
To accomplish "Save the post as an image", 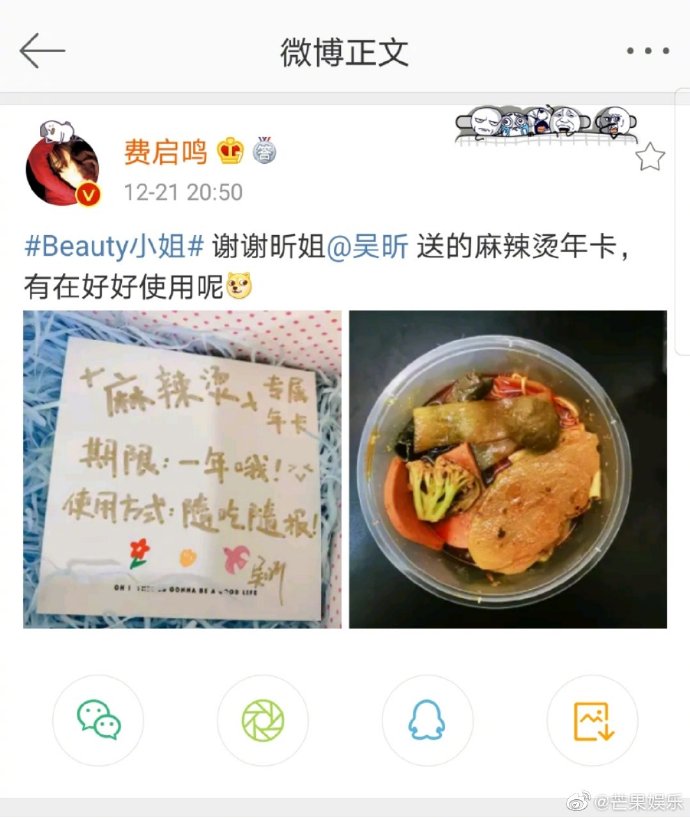I will pyautogui.click(x=592, y=720).
